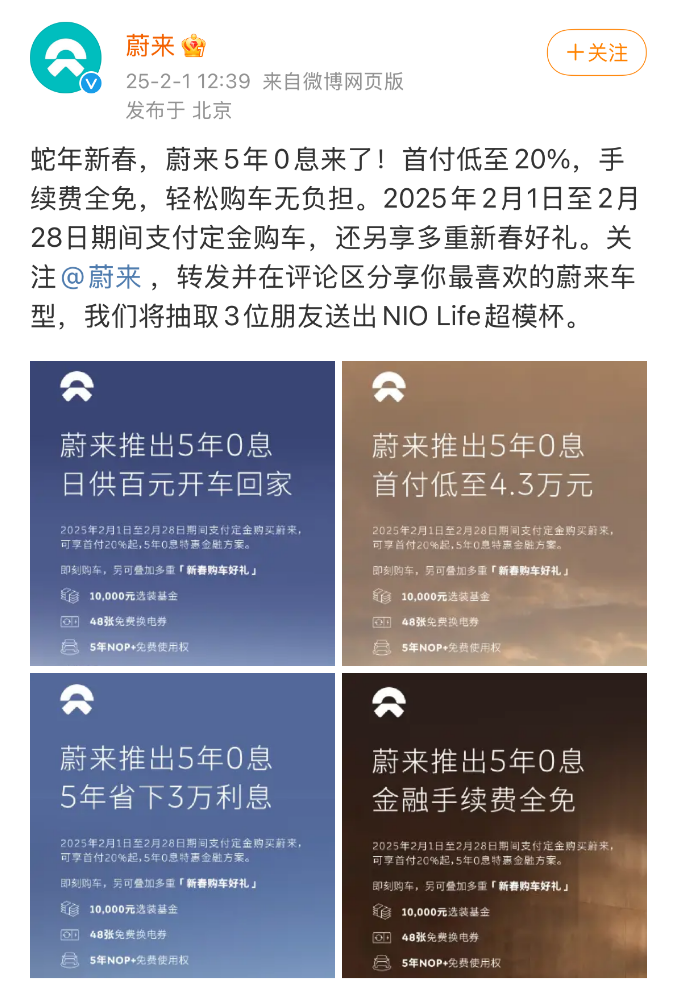The height and width of the screenshot is (990, 682).
Task: Open 蔚来's profile avatar
Action: tap(66, 58)
